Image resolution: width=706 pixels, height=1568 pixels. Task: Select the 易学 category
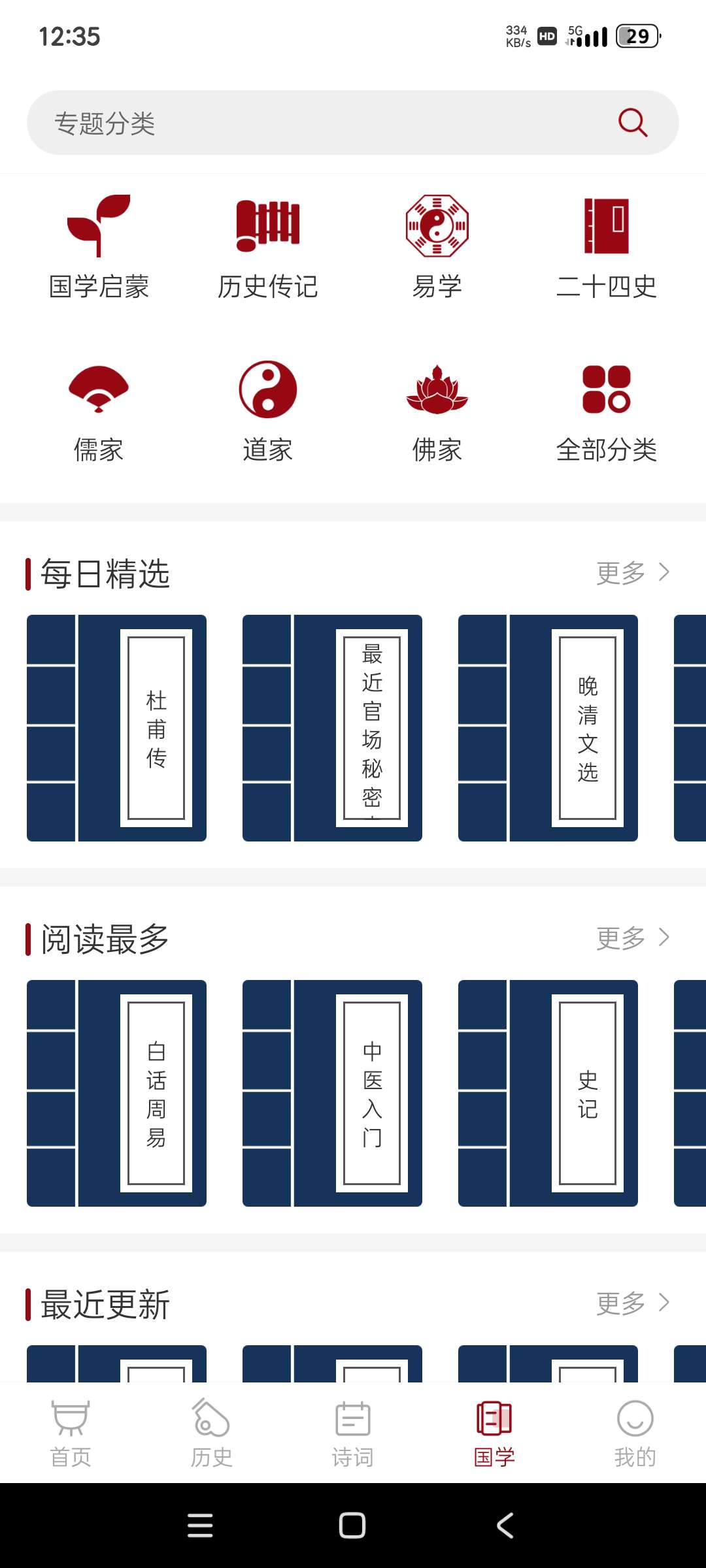point(437,247)
